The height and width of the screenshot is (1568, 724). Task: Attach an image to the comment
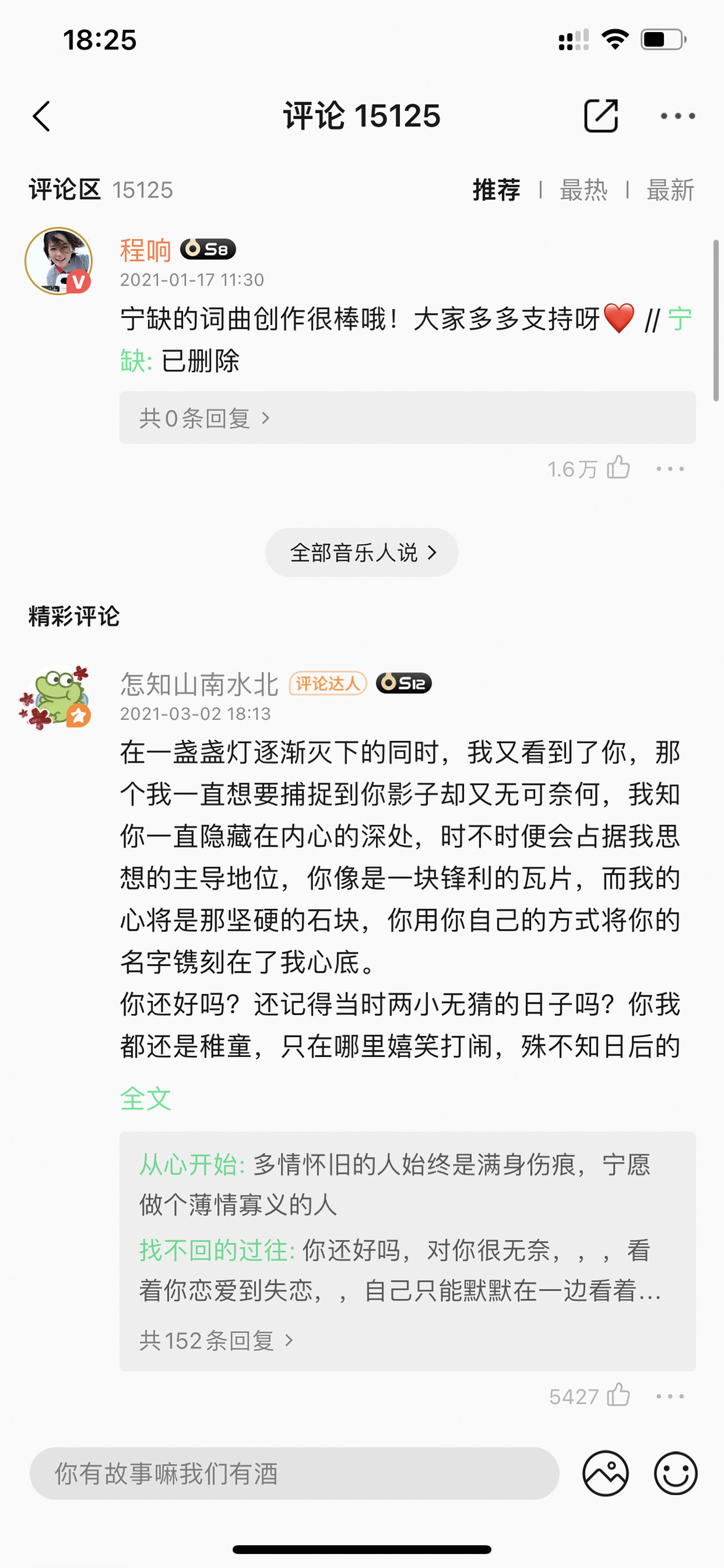(605, 1474)
